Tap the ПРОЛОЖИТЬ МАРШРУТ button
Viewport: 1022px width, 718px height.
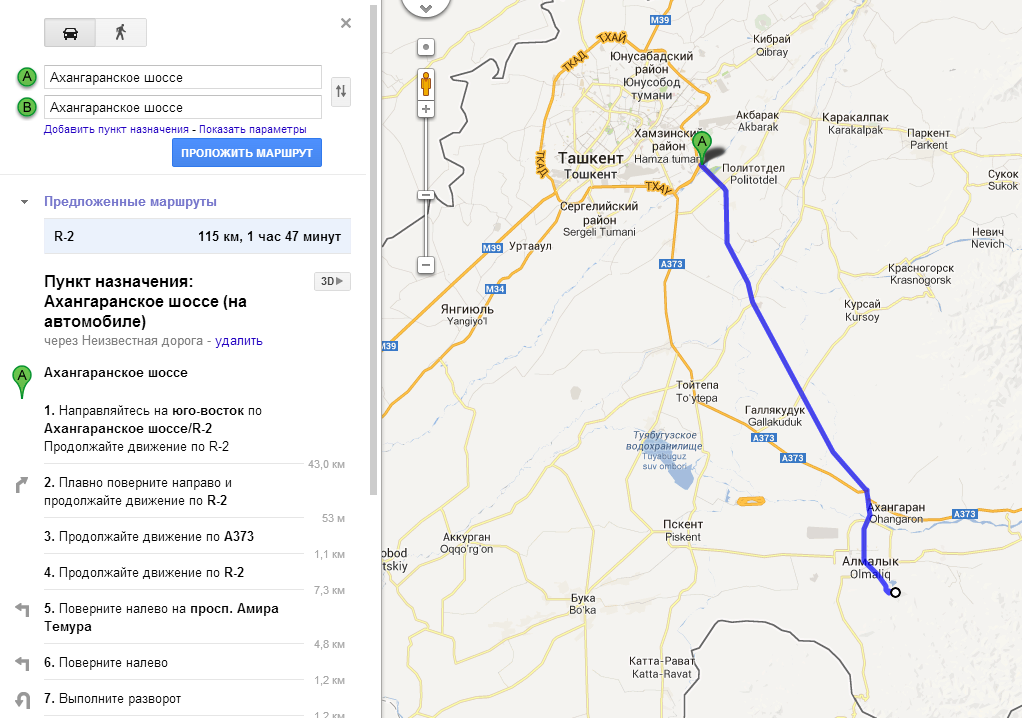[246, 153]
